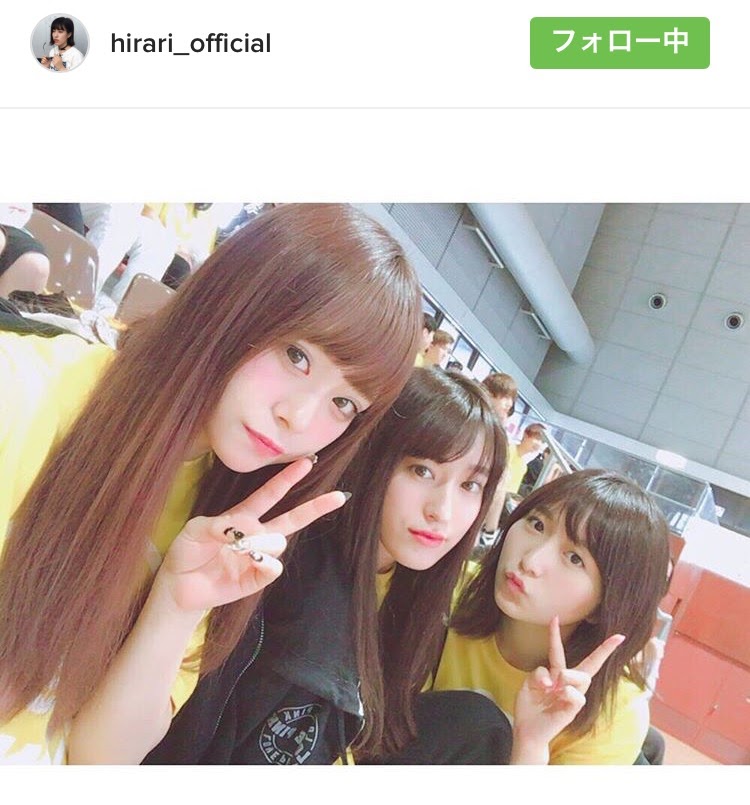The width and height of the screenshot is (750, 805).
Task: Open the hirari_official username link
Action: pos(190,44)
